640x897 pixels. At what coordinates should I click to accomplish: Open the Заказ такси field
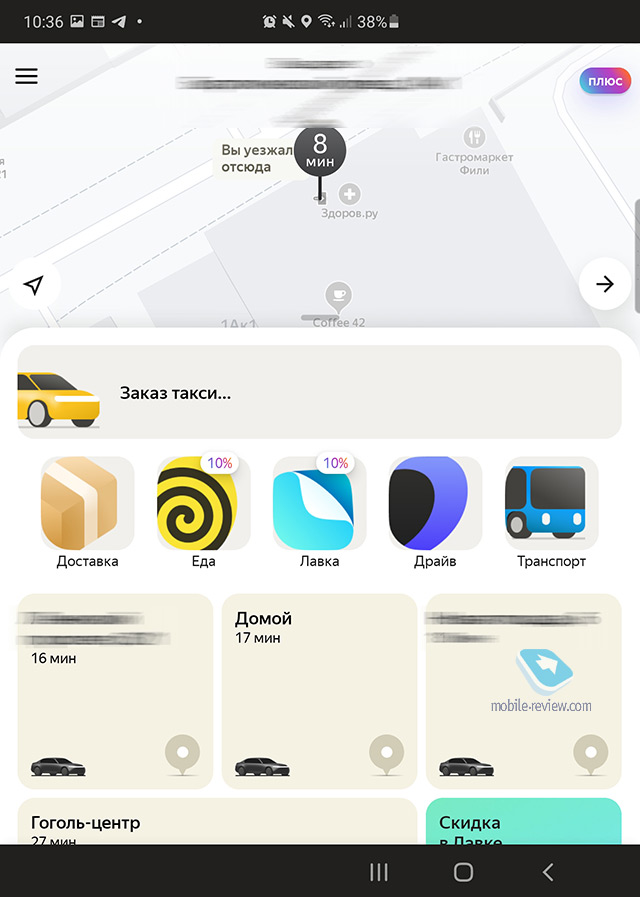[x=320, y=392]
